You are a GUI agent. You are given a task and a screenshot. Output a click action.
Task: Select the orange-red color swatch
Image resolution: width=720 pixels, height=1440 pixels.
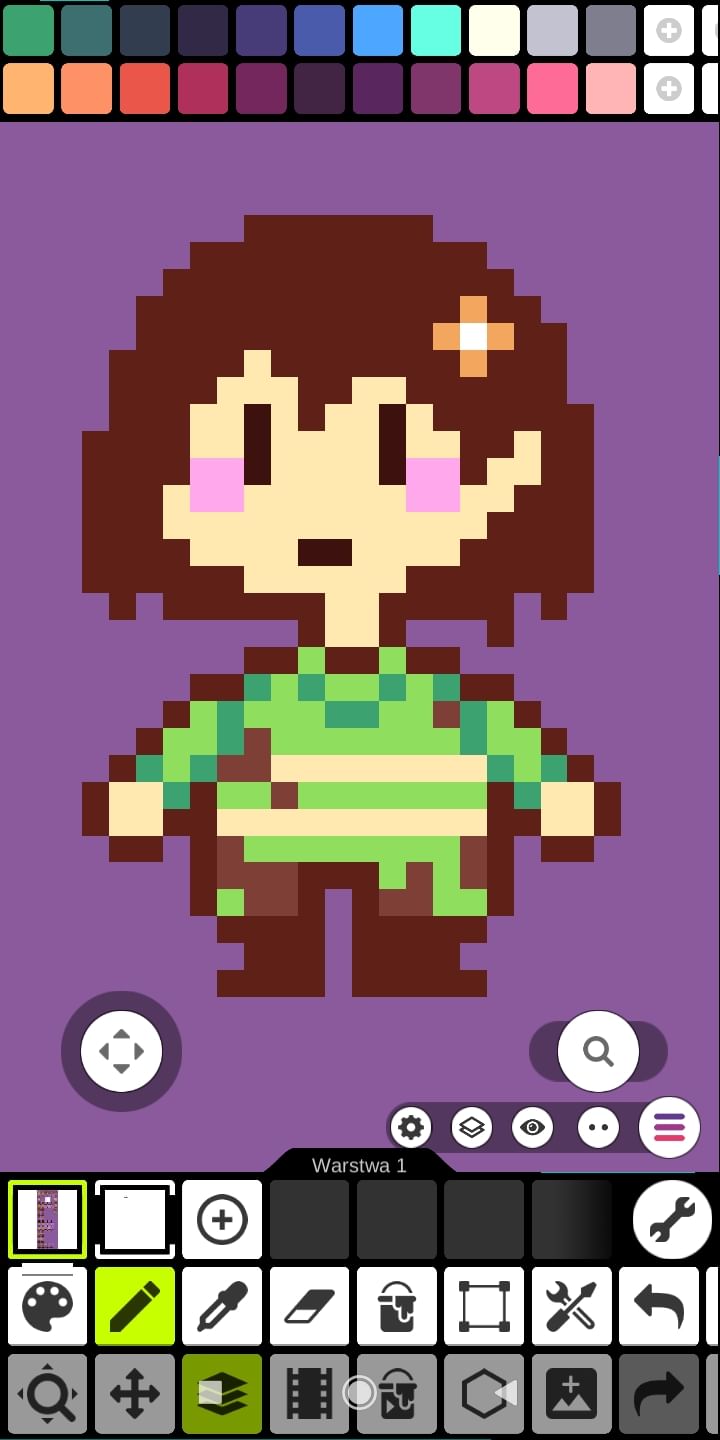[x=145, y=89]
